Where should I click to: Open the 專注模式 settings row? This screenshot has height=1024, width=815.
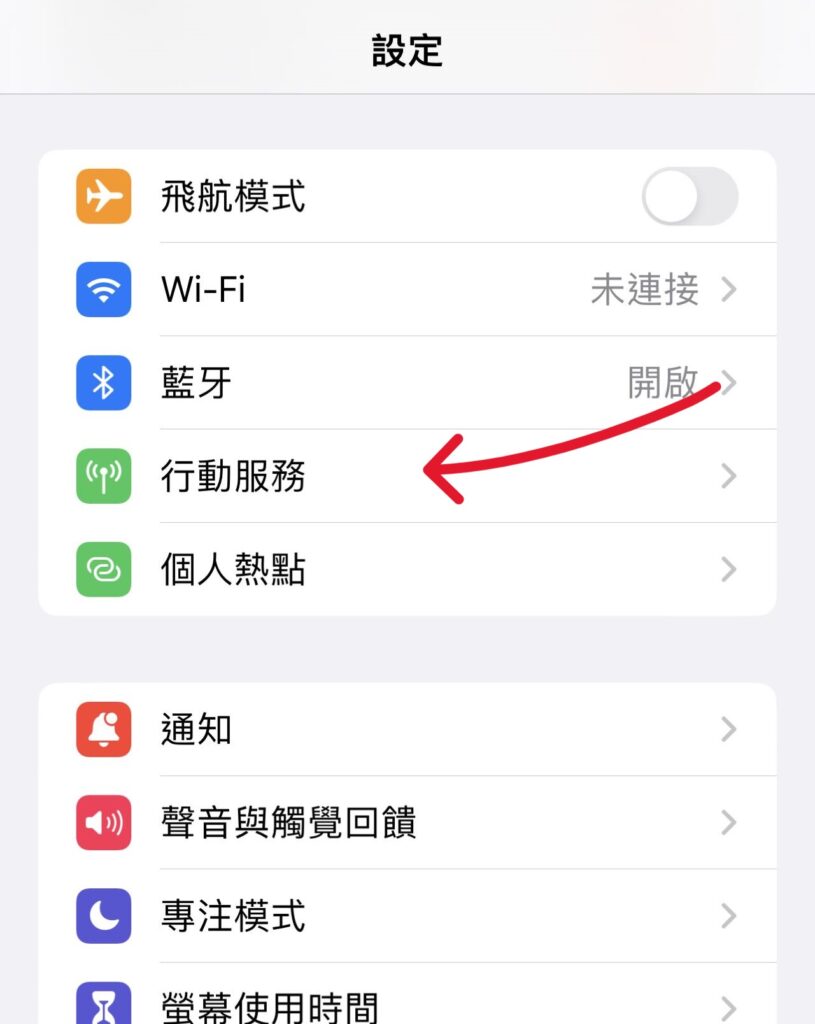coord(400,915)
